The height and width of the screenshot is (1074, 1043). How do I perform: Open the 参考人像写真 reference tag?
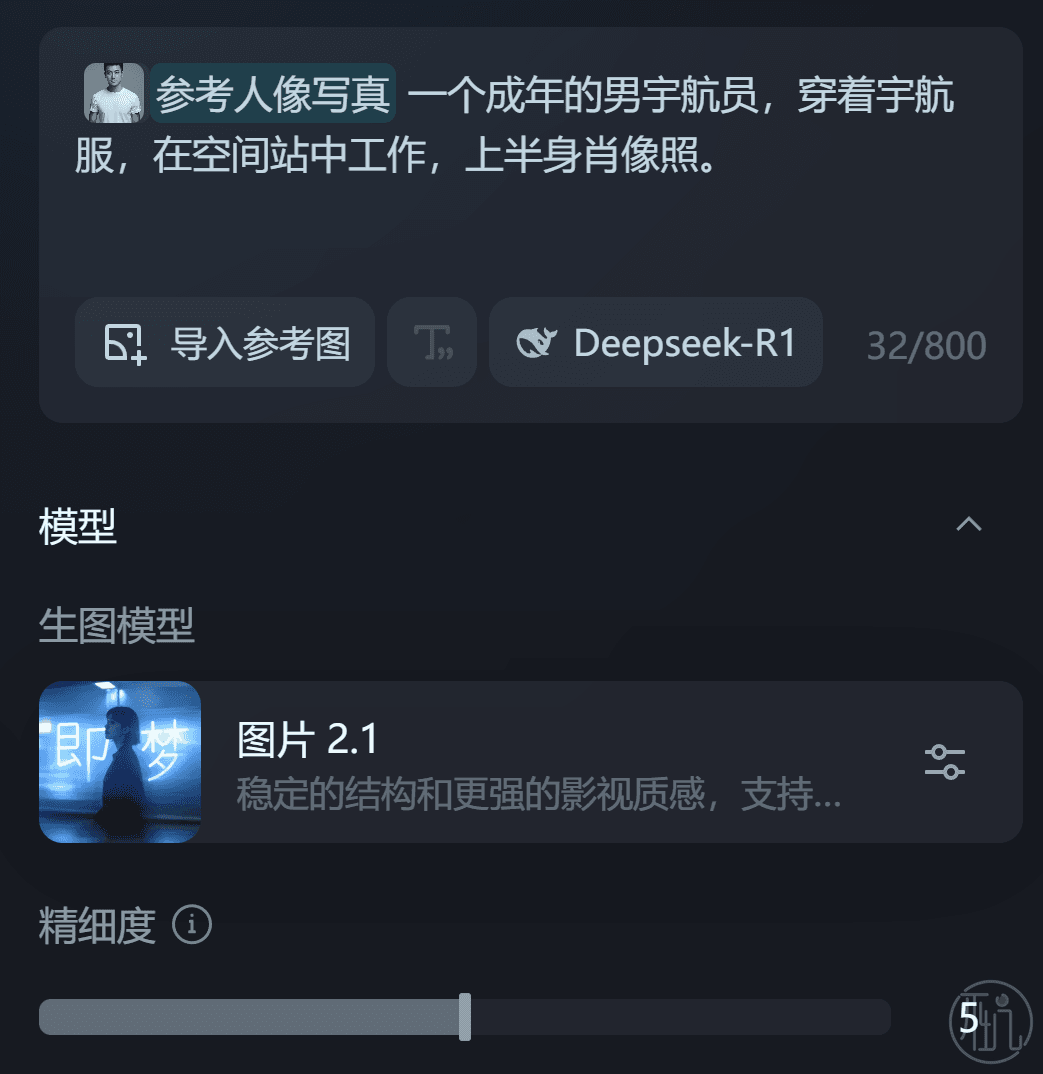[x=272, y=94]
